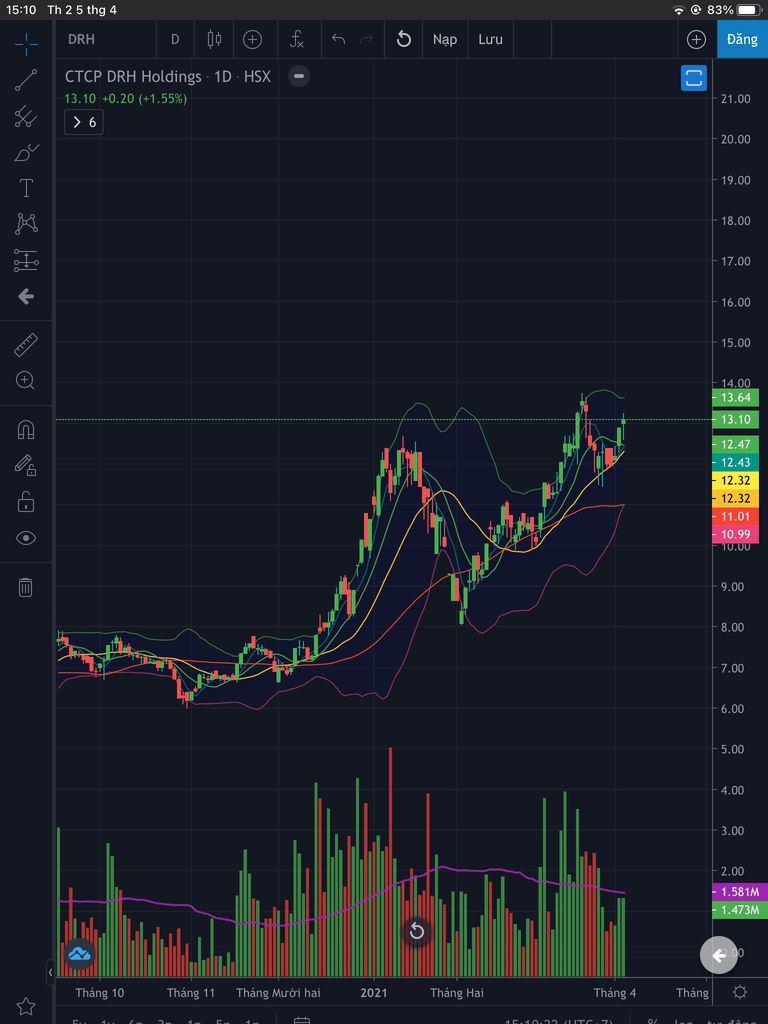
Task: Select the text annotation tool
Action: (x=26, y=188)
